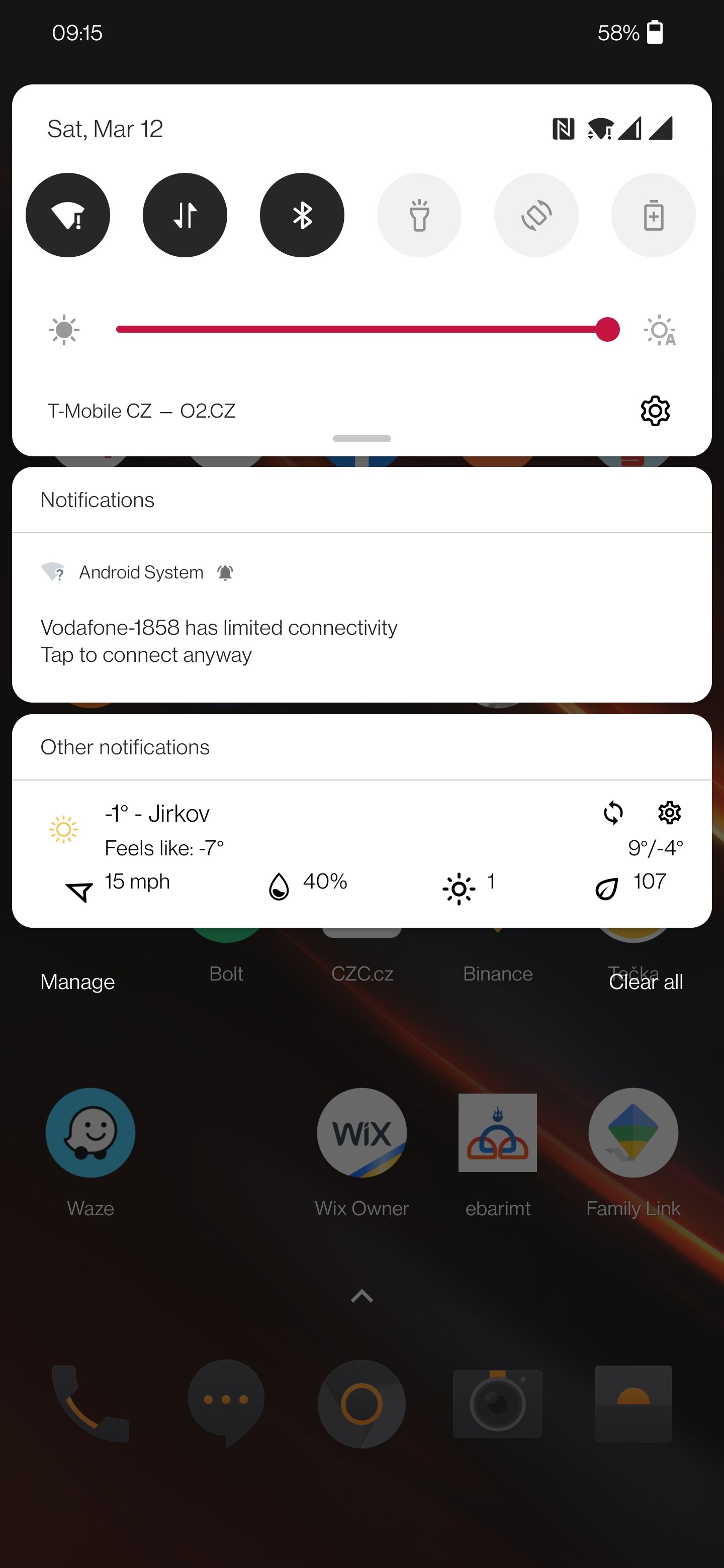The width and height of the screenshot is (724, 1568).
Task: Tap the brightness slider thumb
Action: (x=607, y=329)
